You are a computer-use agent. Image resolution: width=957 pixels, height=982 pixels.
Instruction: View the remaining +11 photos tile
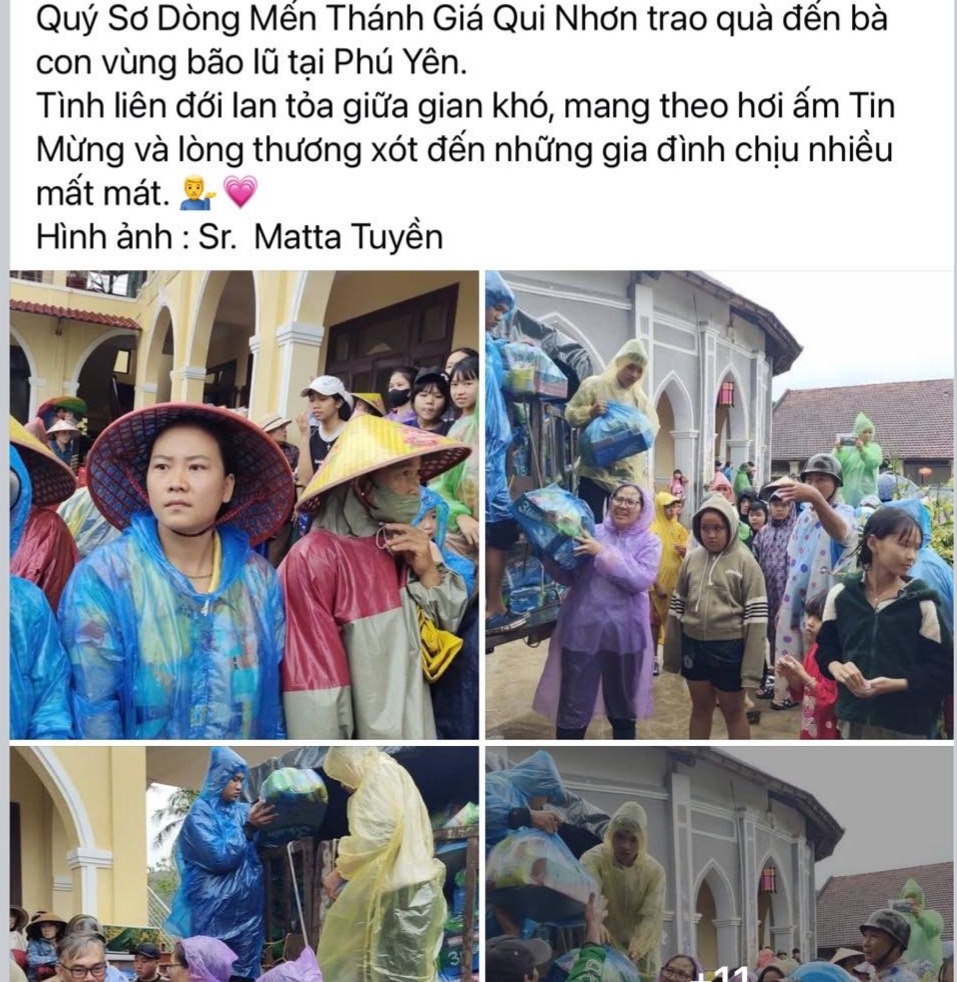(719, 864)
